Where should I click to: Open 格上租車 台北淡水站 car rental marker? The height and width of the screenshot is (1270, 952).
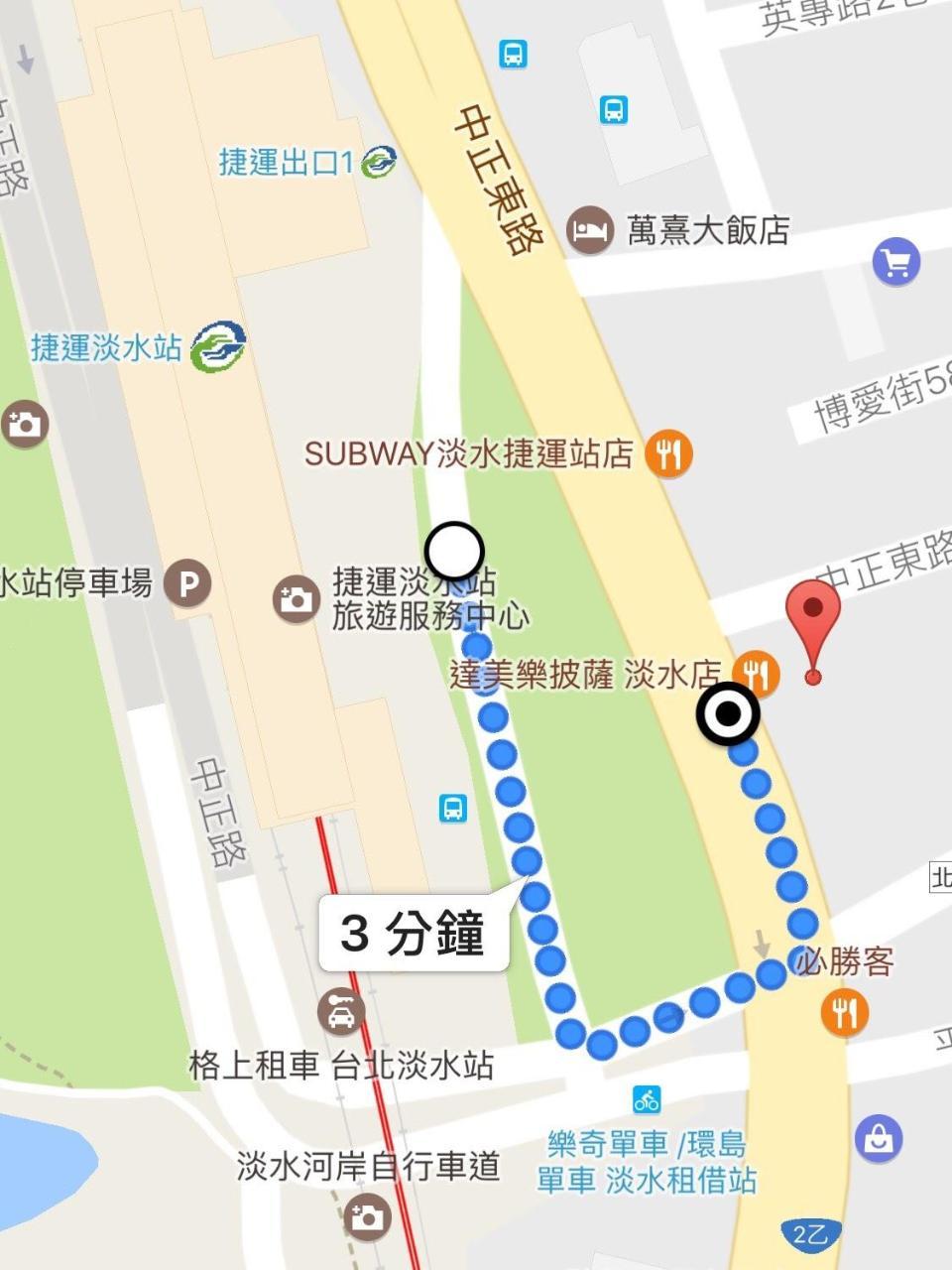(341, 1013)
